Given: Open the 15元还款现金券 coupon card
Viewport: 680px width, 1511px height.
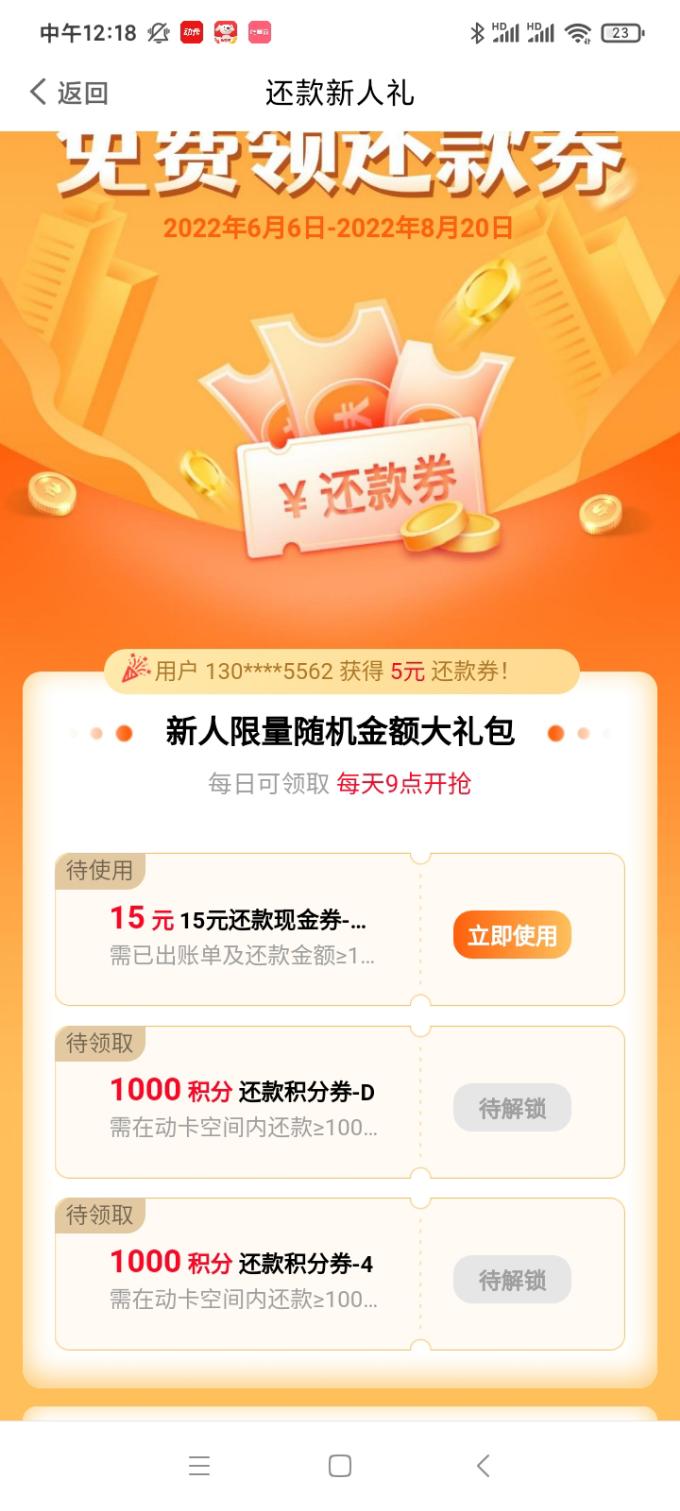Looking at the screenshot, I should coord(340,929).
